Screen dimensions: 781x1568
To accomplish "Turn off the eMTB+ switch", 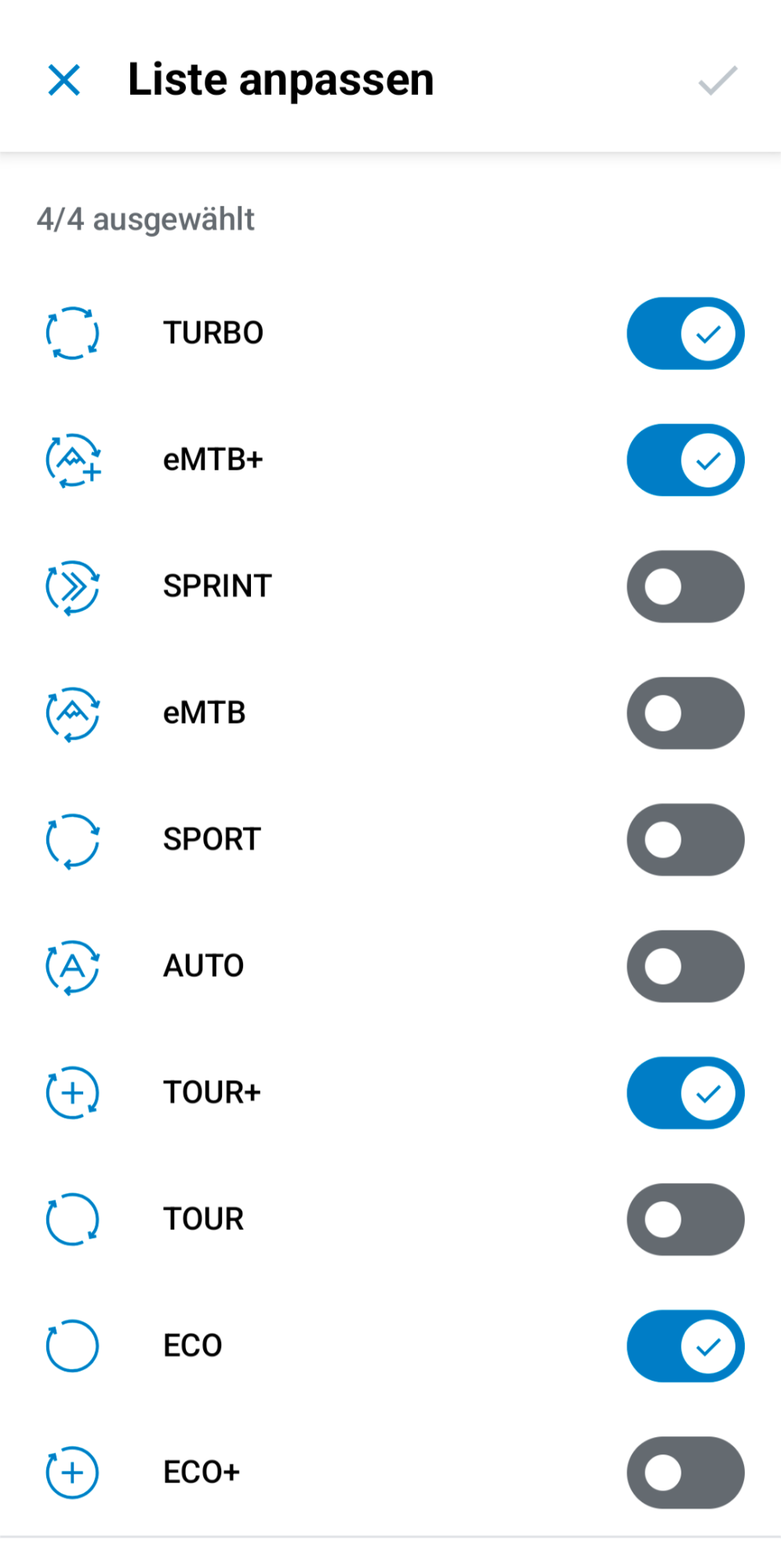I will pyautogui.click(x=685, y=460).
